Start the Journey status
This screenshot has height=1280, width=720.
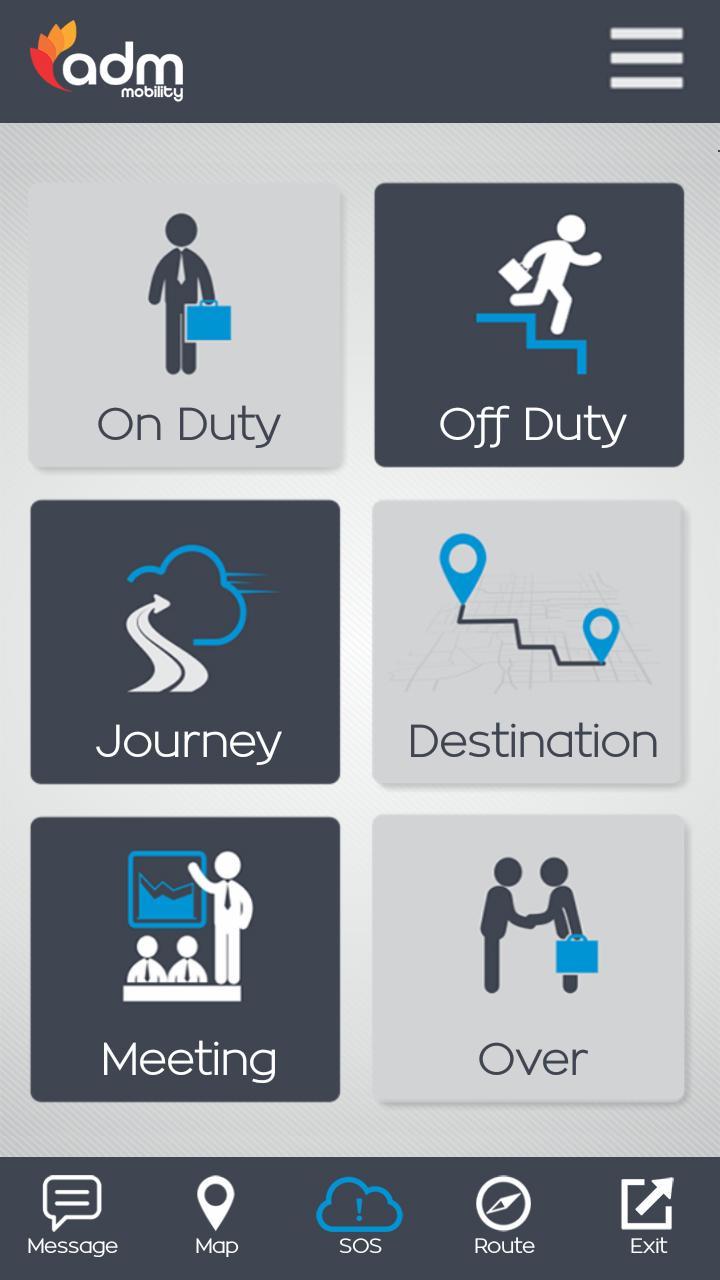[185, 642]
